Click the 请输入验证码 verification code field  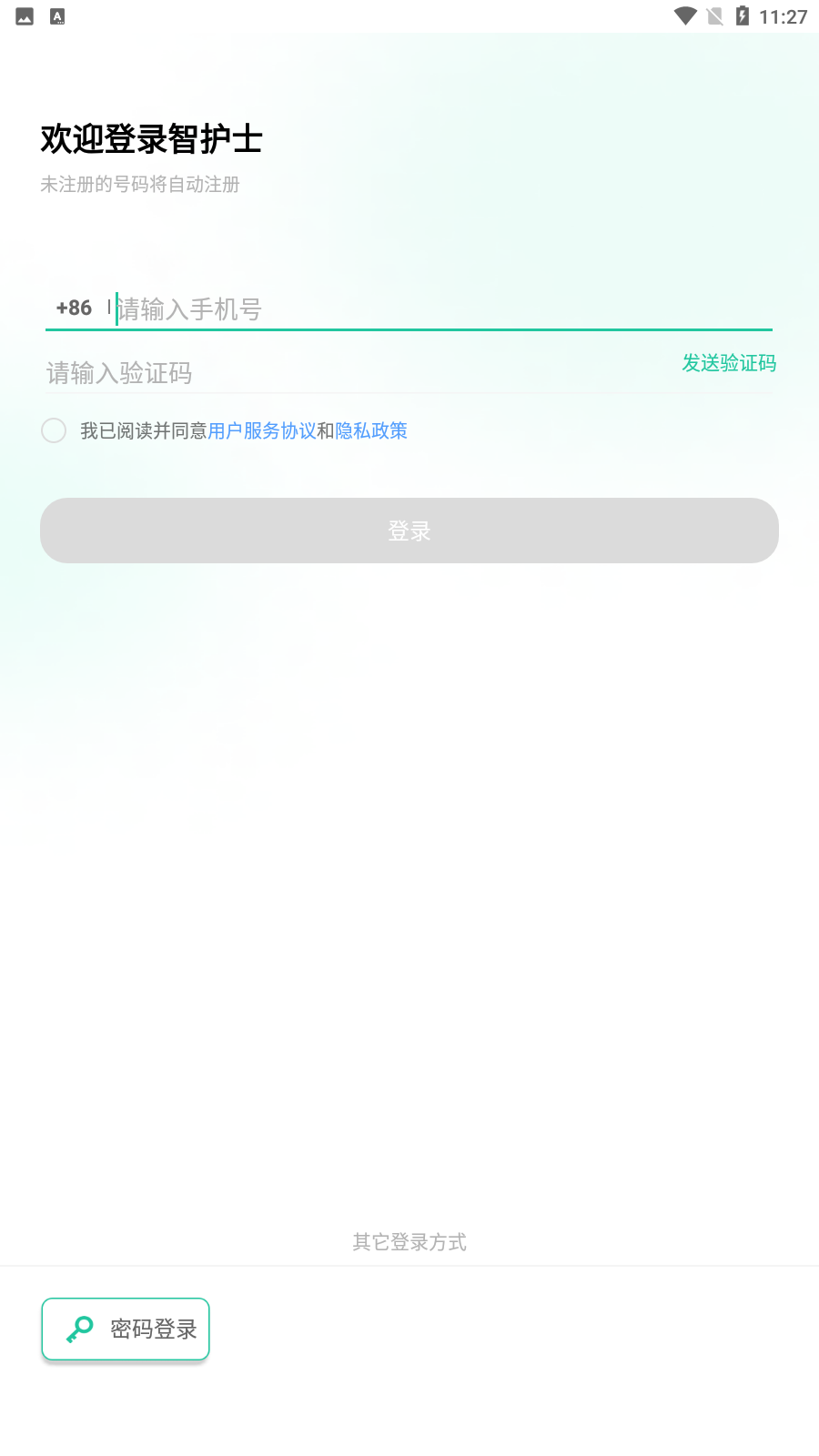click(273, 373)
